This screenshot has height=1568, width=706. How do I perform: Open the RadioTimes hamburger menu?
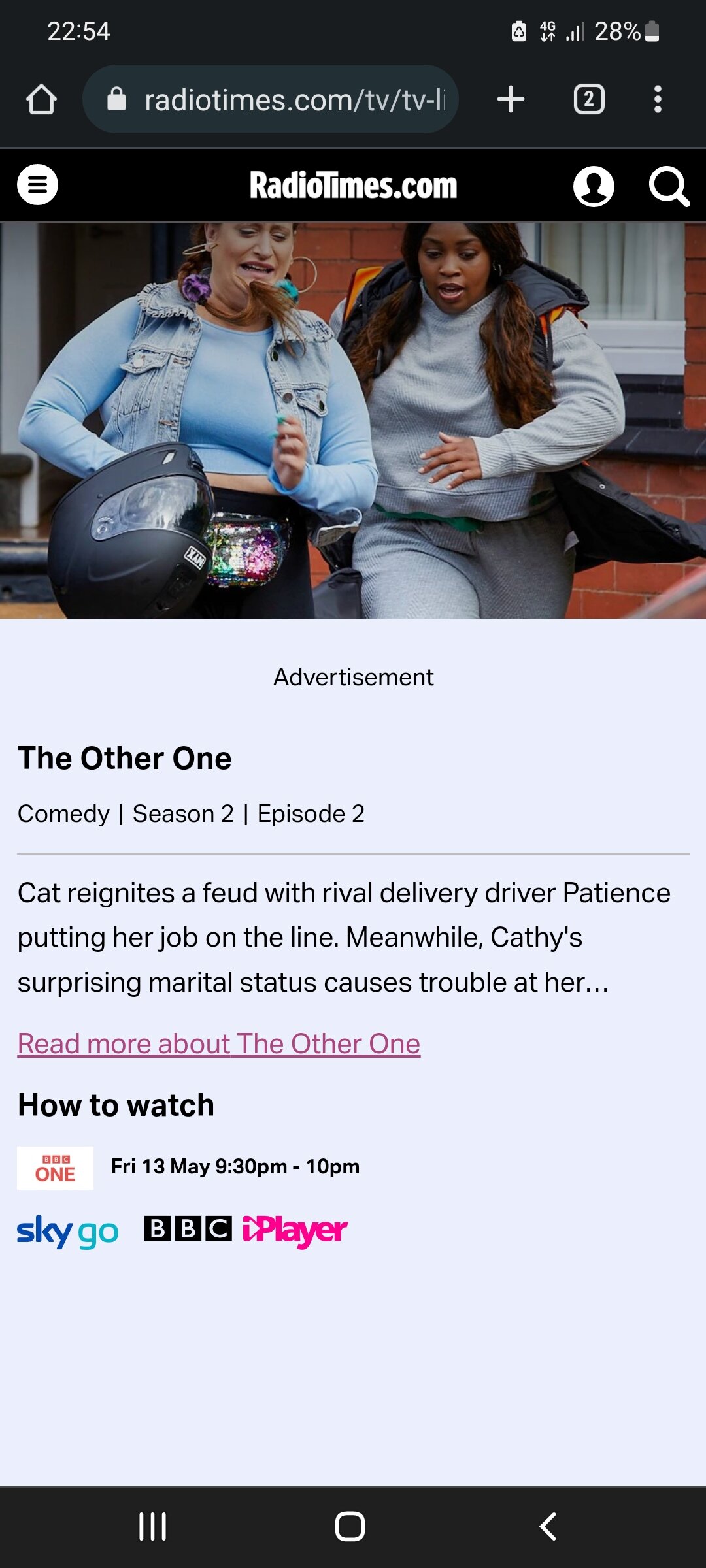point(37,185)
